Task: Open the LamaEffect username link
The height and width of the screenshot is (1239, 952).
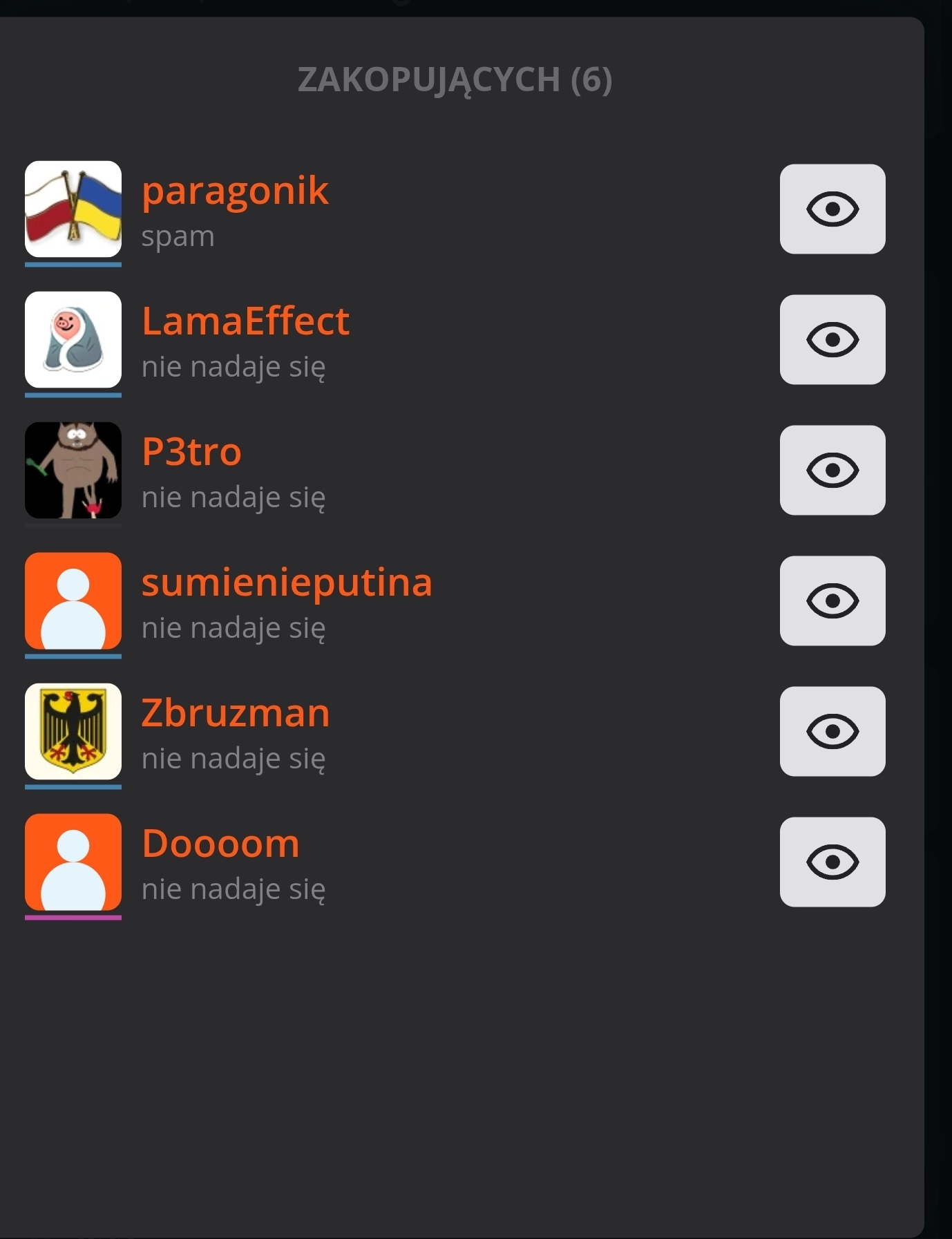Action: pos(245,321)
